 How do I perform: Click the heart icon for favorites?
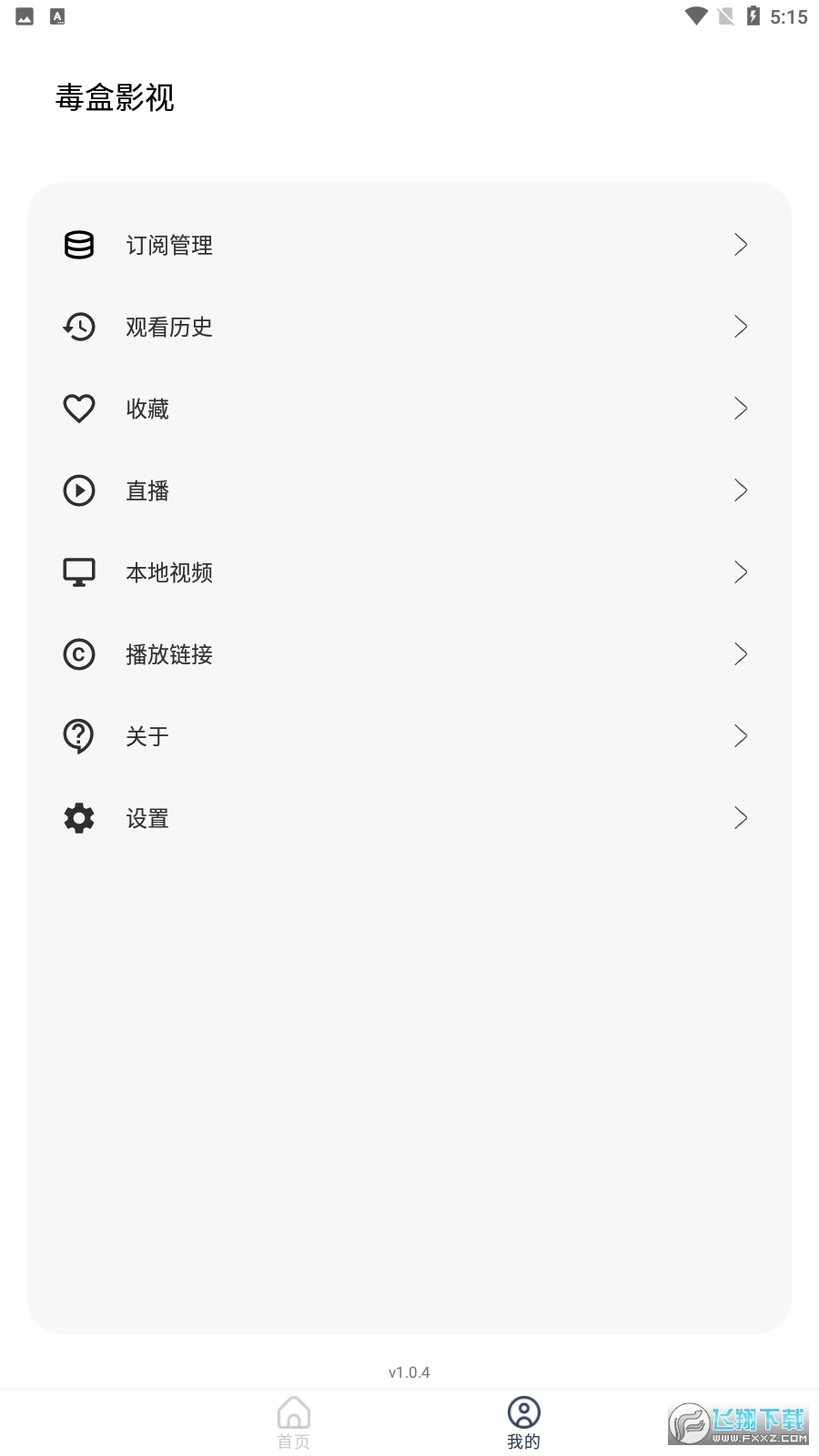[x=78, y=409]
